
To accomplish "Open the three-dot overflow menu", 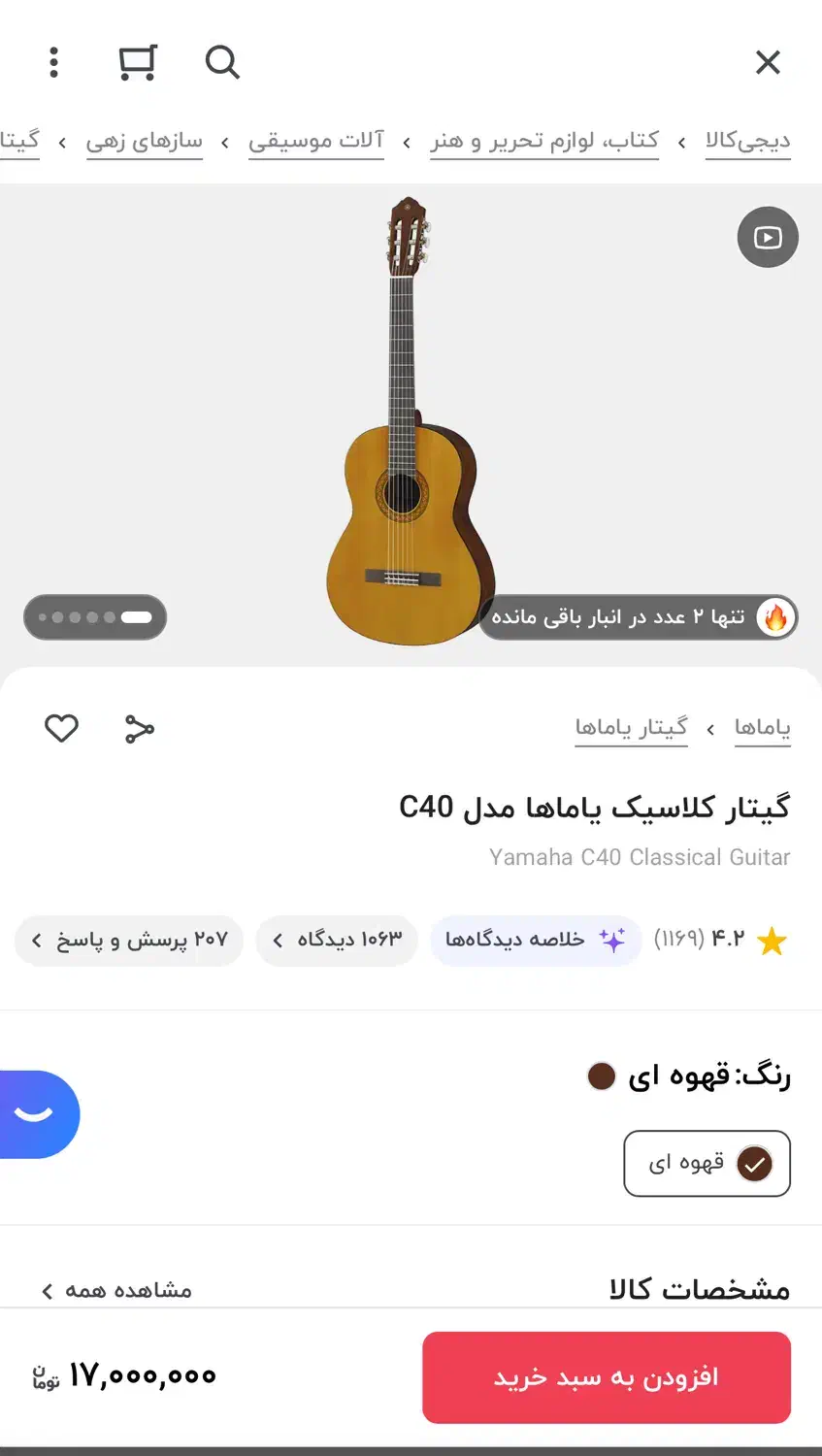I will pyautogui.click(x=53, y=61).
